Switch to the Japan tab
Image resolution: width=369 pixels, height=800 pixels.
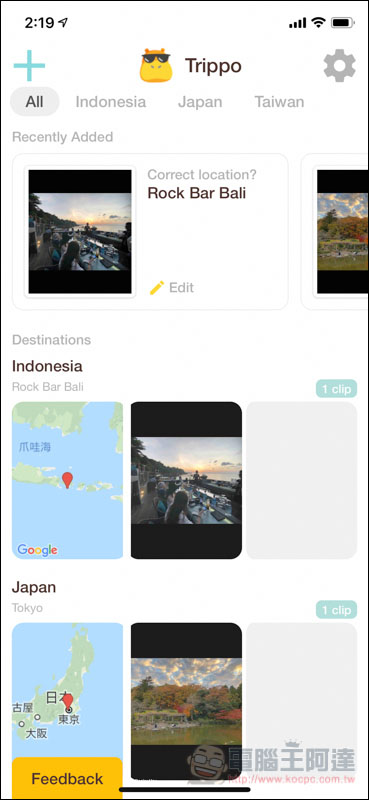click(x=200, y=102)
